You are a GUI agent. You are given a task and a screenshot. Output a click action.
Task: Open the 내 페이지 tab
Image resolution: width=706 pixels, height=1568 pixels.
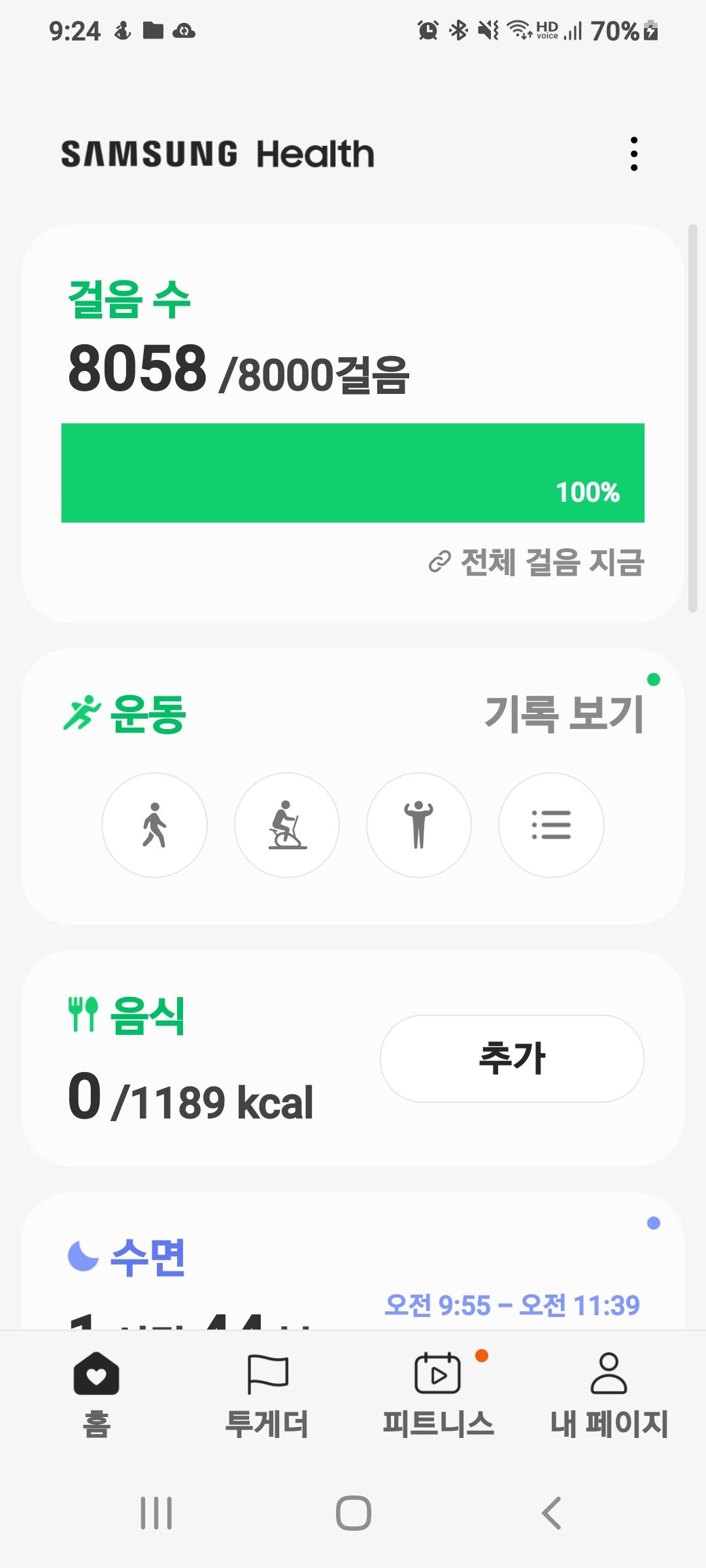(x=609, y=1395)
